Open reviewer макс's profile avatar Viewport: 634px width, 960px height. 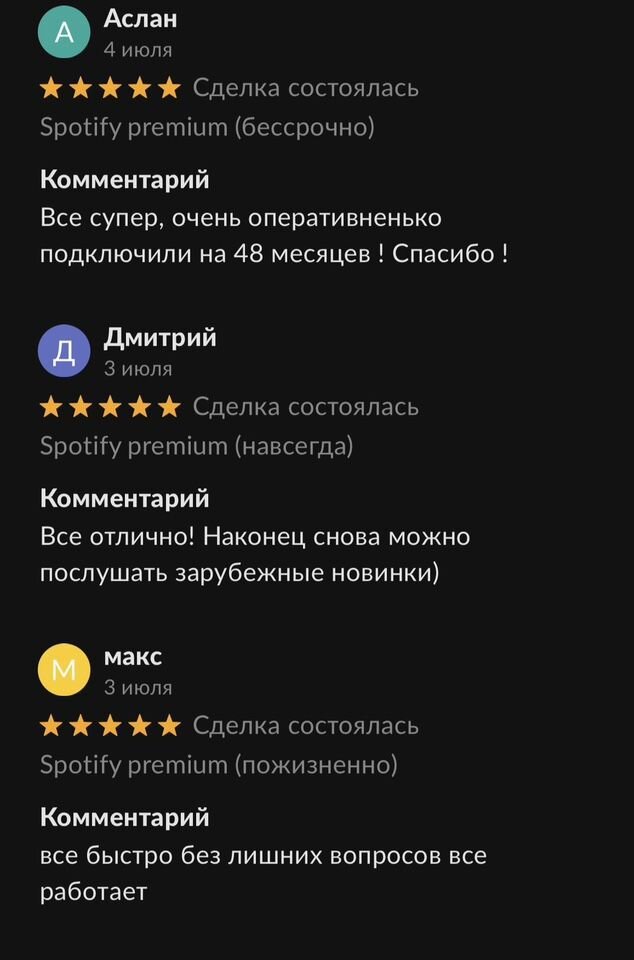(x=64, y=670)
